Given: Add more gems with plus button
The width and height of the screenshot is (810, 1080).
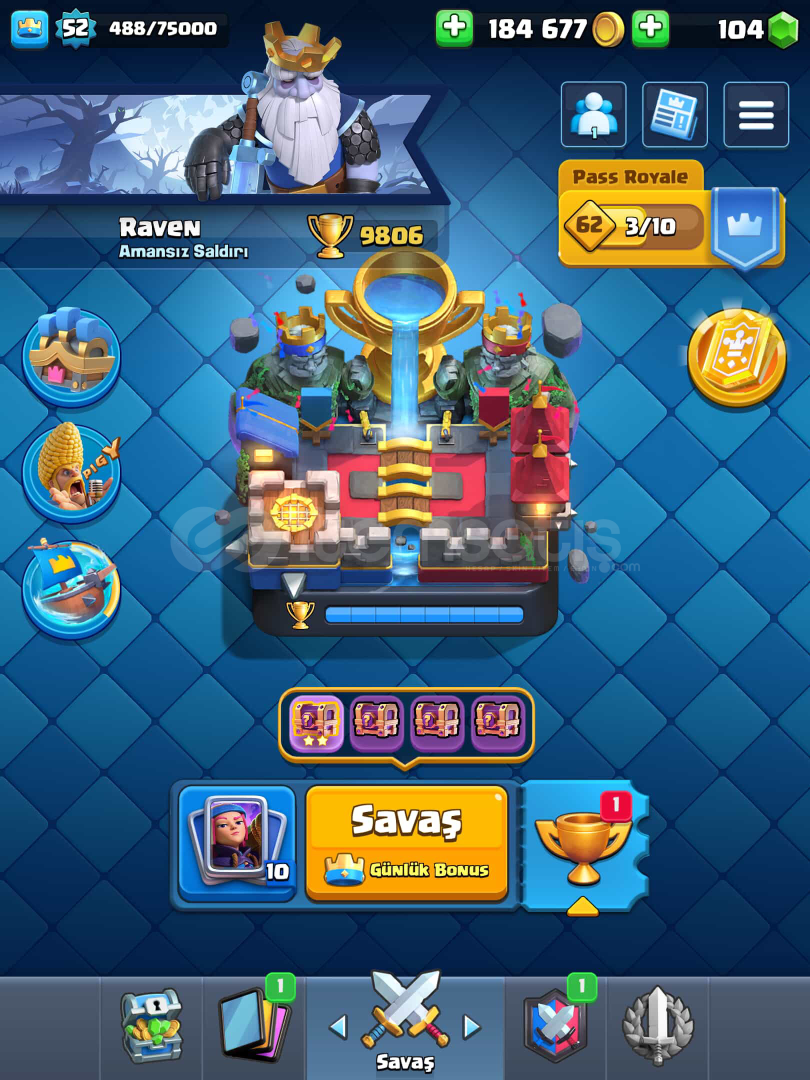Looking at the screenshot, I should [650, 29].
